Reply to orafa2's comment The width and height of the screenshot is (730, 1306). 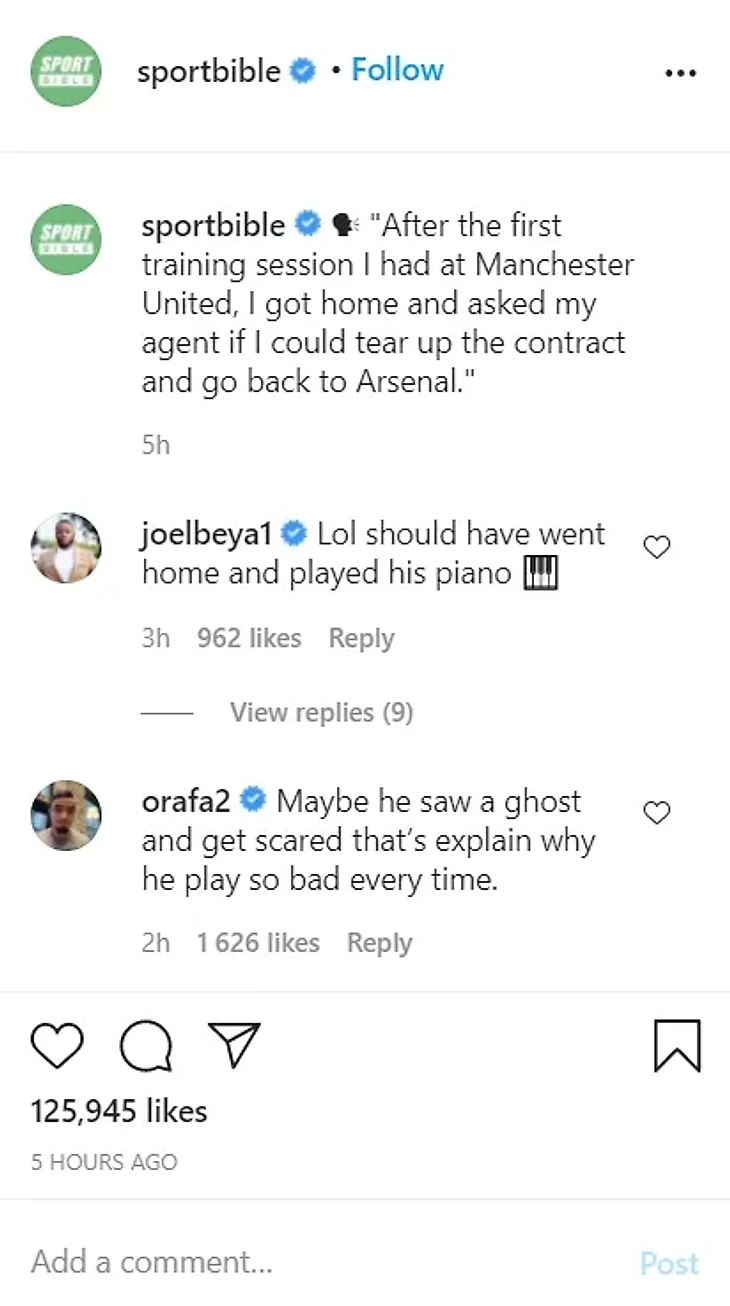click(379, 943)
